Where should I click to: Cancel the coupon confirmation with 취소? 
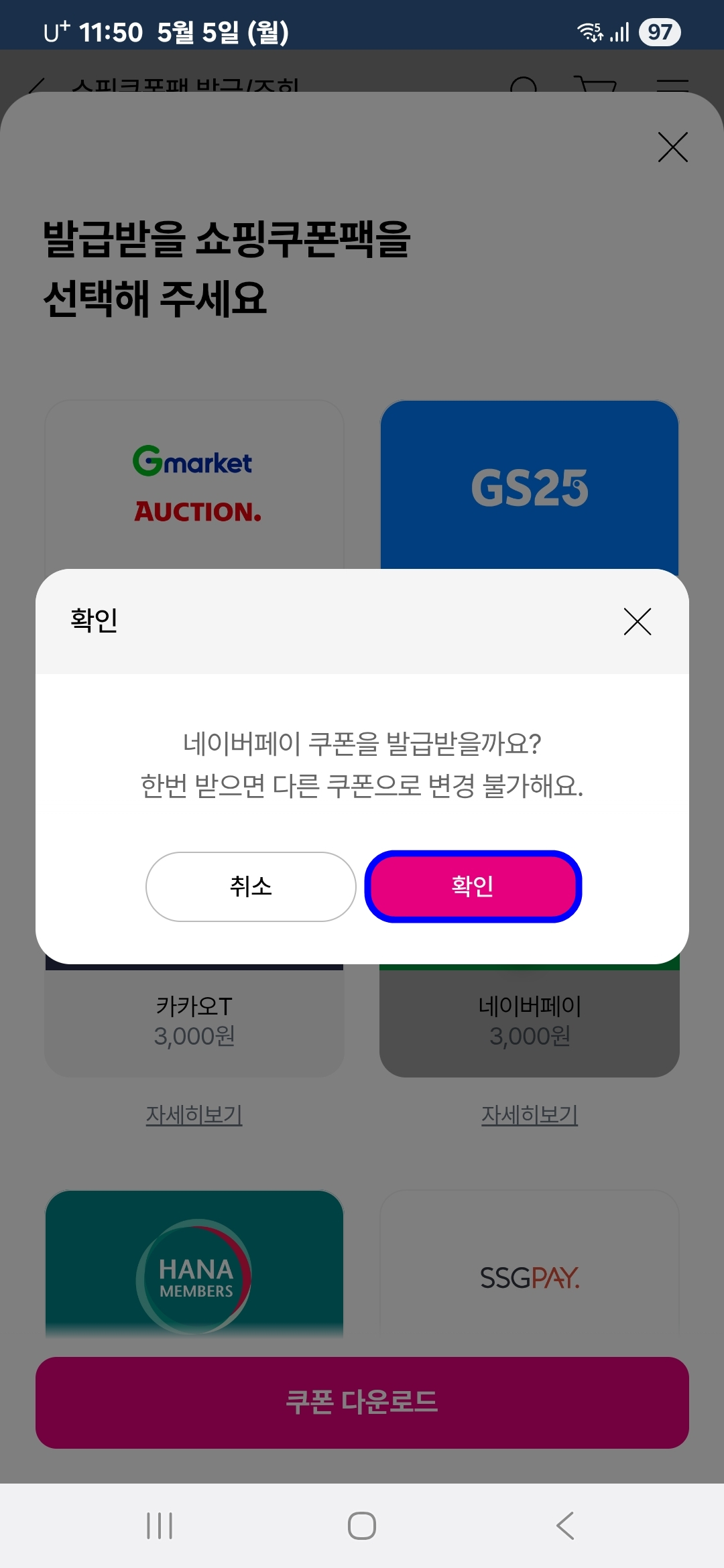click(x=250, y=887)
